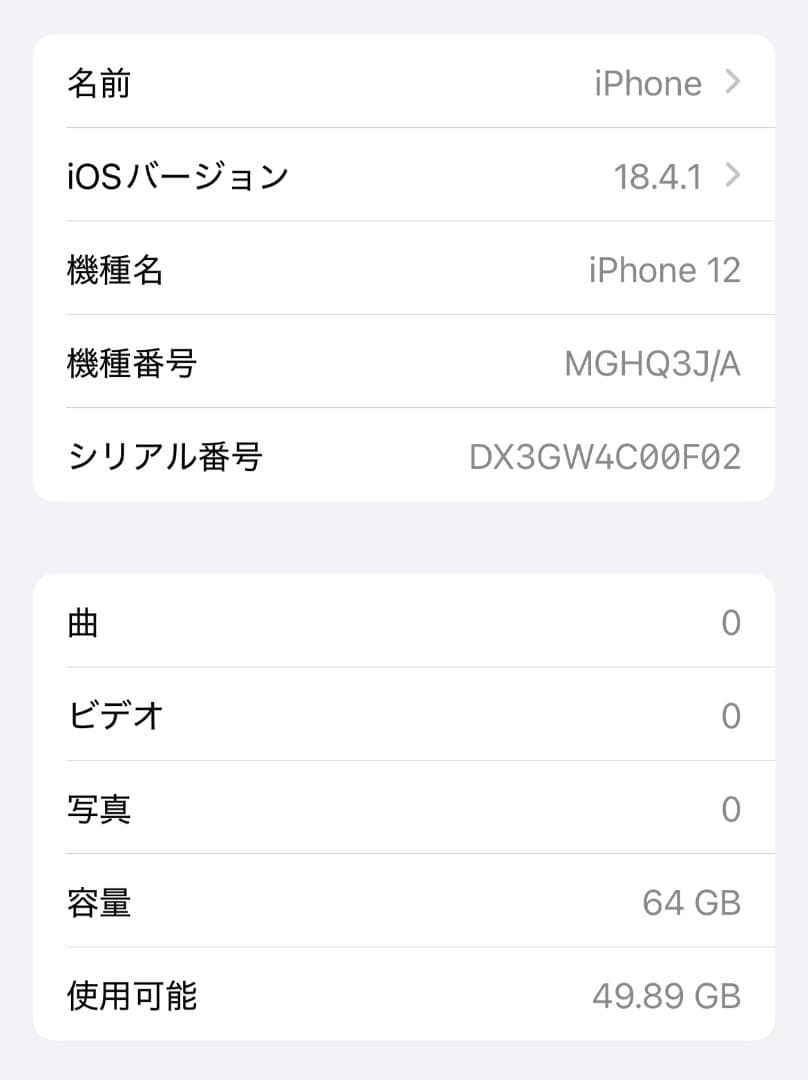The width and height of the screenshot is (808, 1080).
Task: Tap the 0 count beside 曲
Action: click(x=732, y=622)
